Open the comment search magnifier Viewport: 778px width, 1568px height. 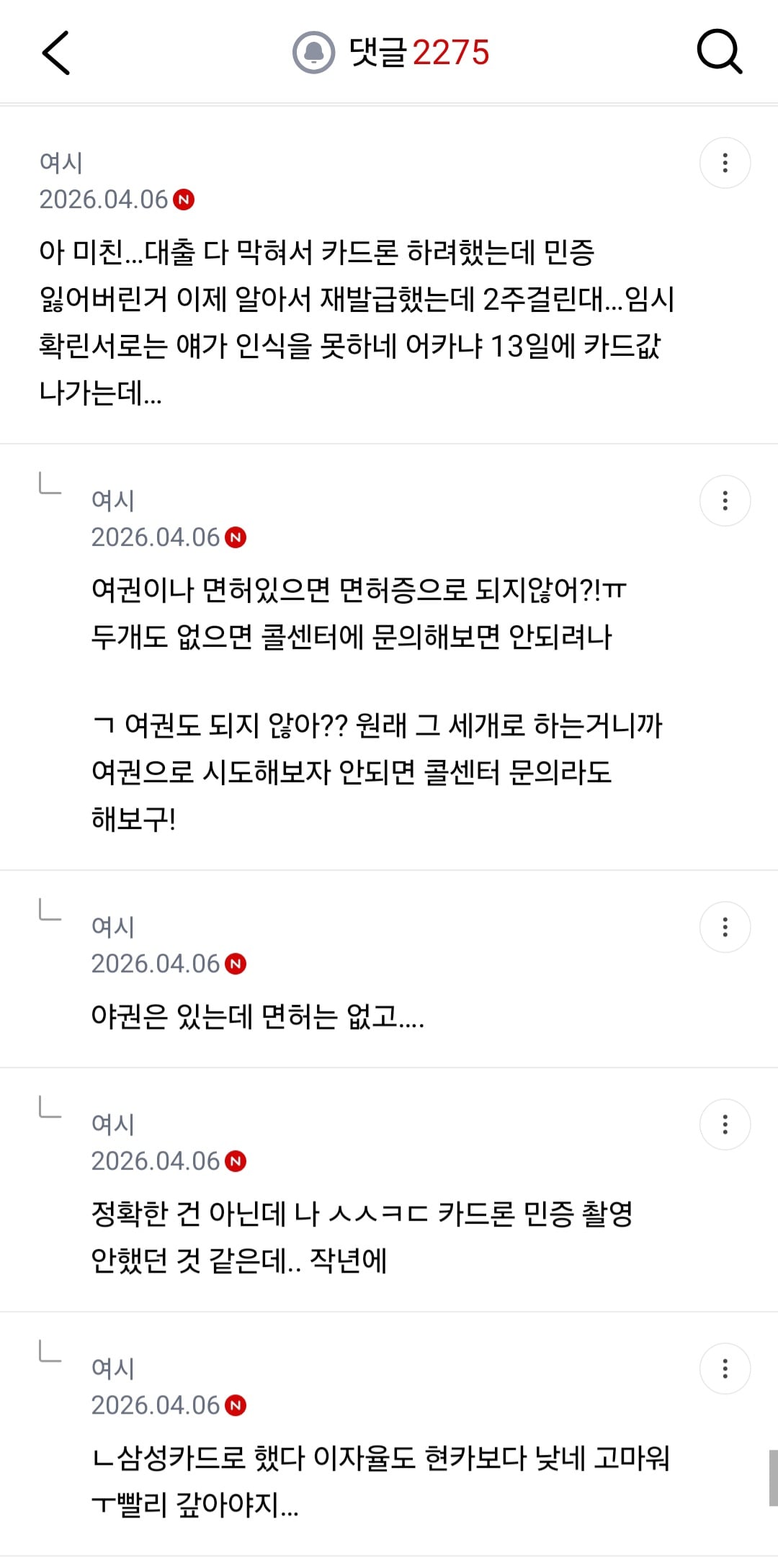(x=719, y=52)
